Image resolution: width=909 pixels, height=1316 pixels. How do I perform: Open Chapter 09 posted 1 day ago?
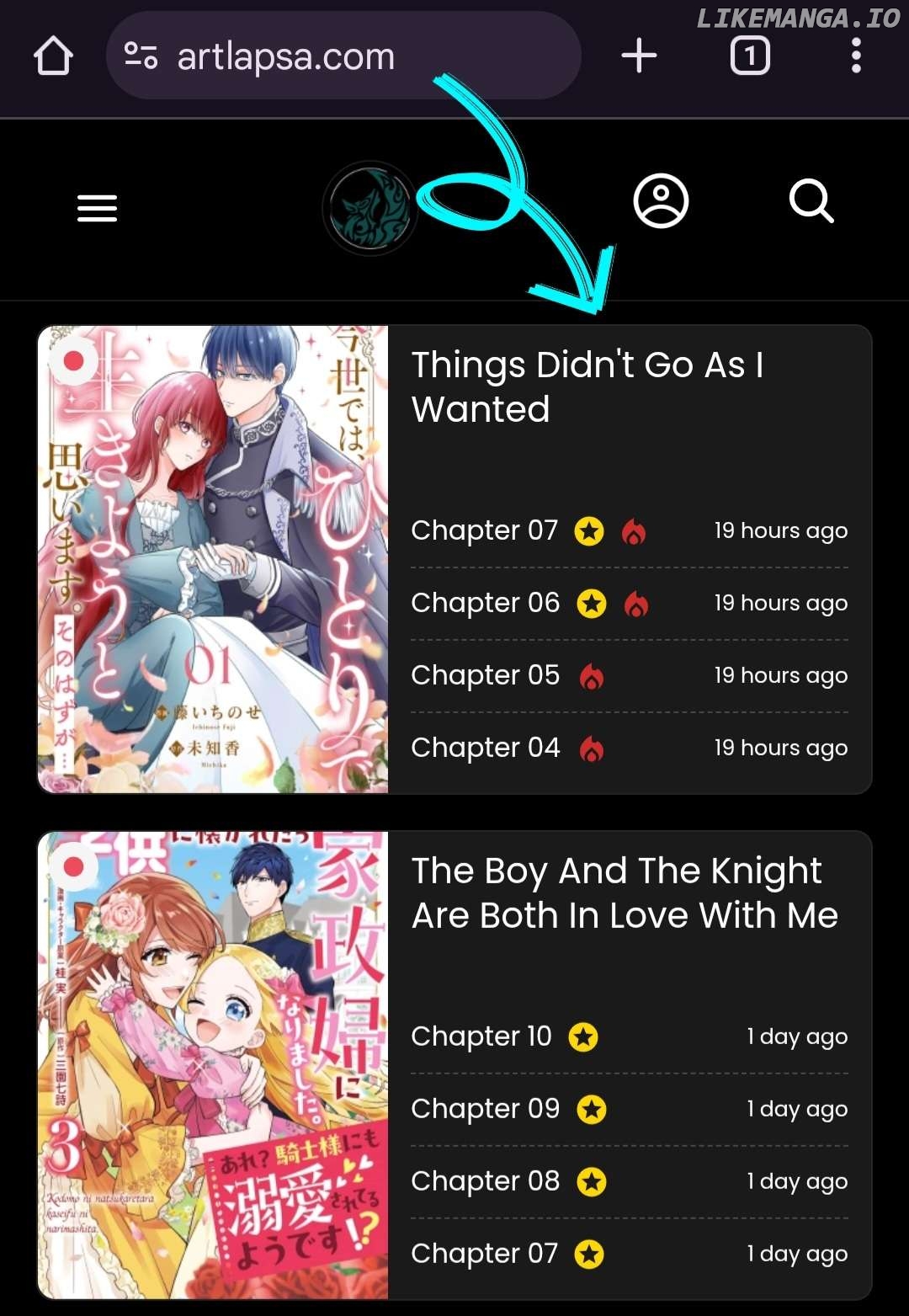(x=485, y=1109)
